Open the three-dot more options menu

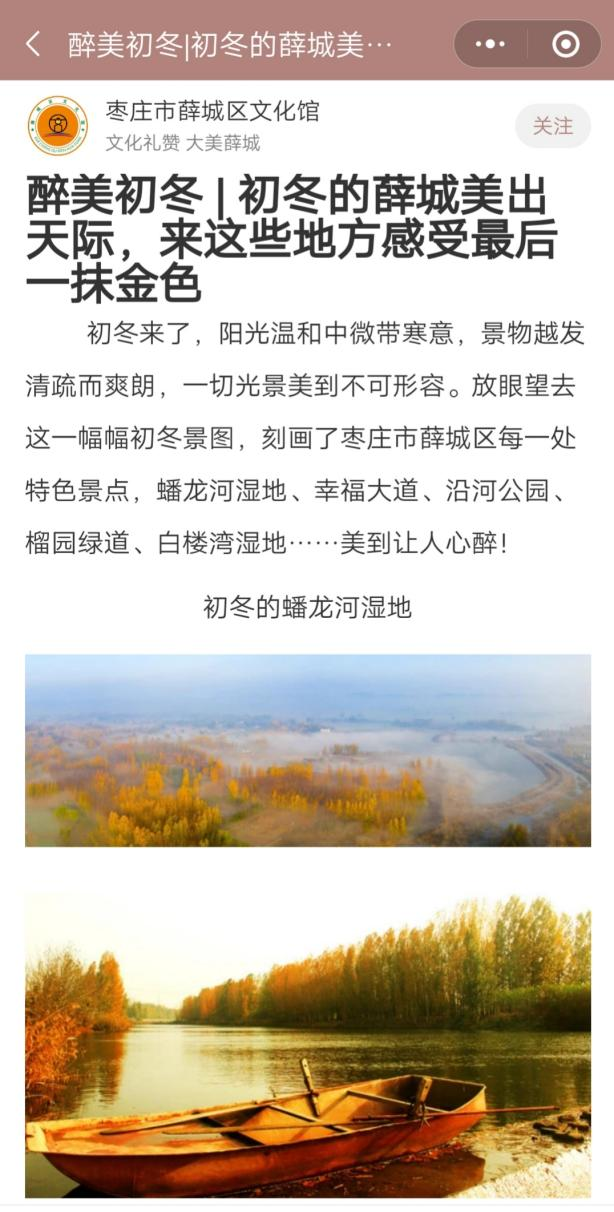coord(490,44)
